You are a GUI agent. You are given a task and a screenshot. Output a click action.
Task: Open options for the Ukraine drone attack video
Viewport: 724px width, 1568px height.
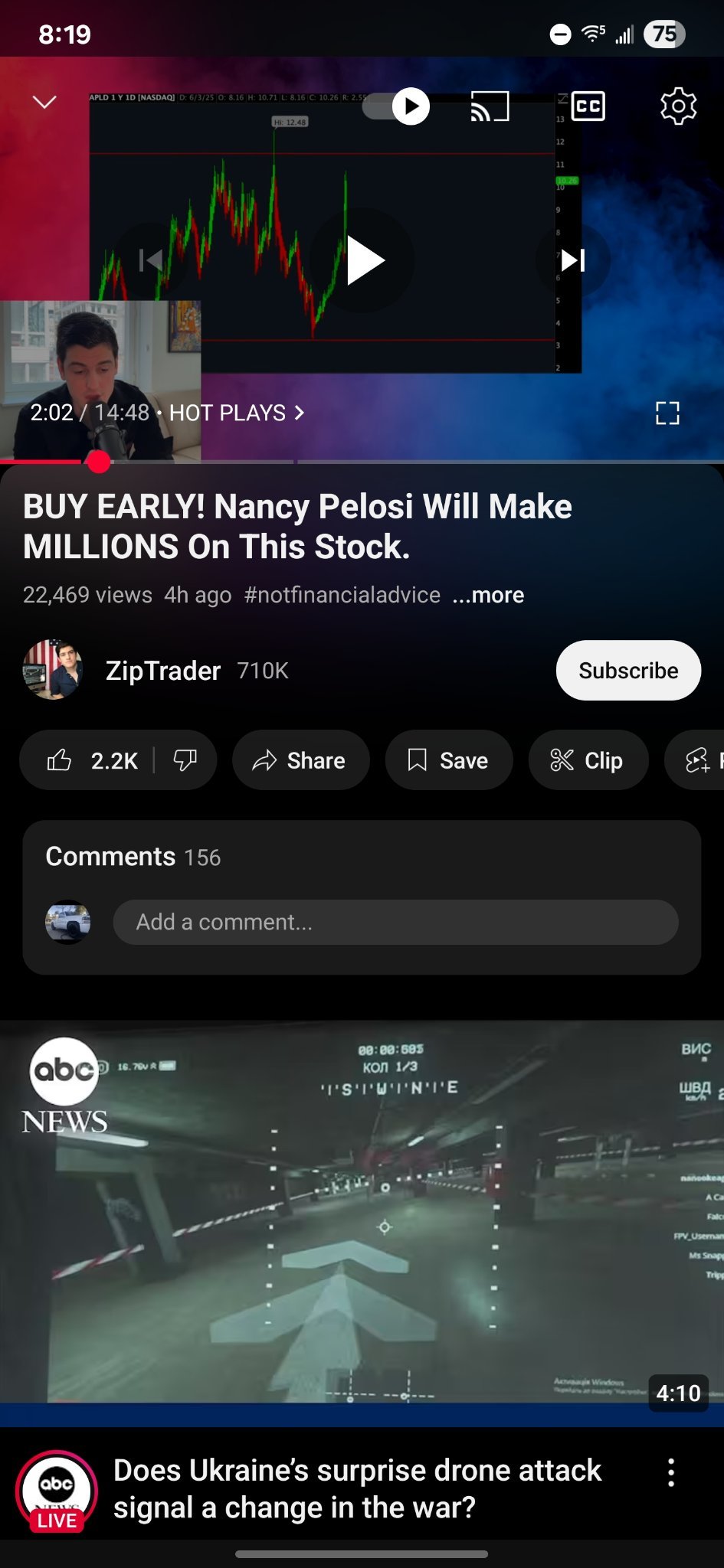click(671, 1472)
